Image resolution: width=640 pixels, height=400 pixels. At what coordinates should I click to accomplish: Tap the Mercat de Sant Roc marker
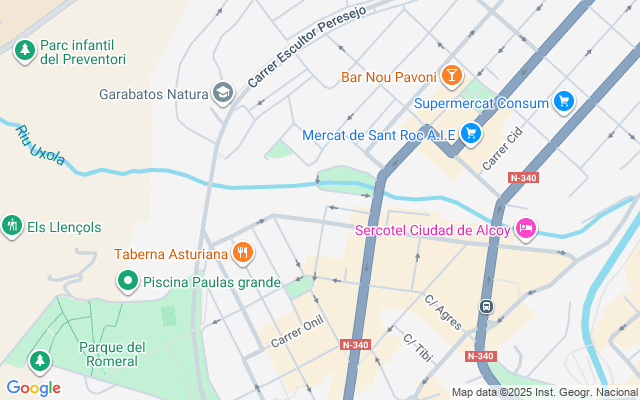[x=471, y=134]
